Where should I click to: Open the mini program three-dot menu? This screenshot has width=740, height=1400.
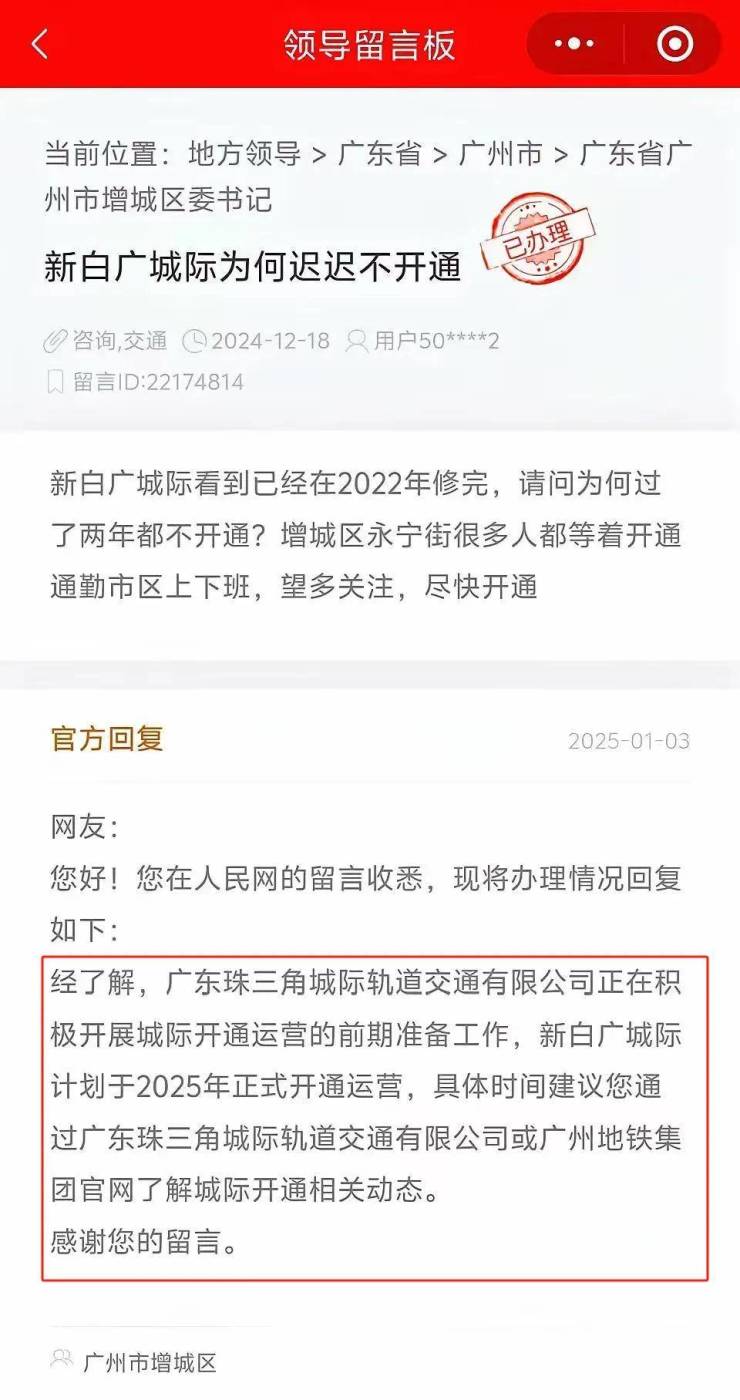point(574,44)
